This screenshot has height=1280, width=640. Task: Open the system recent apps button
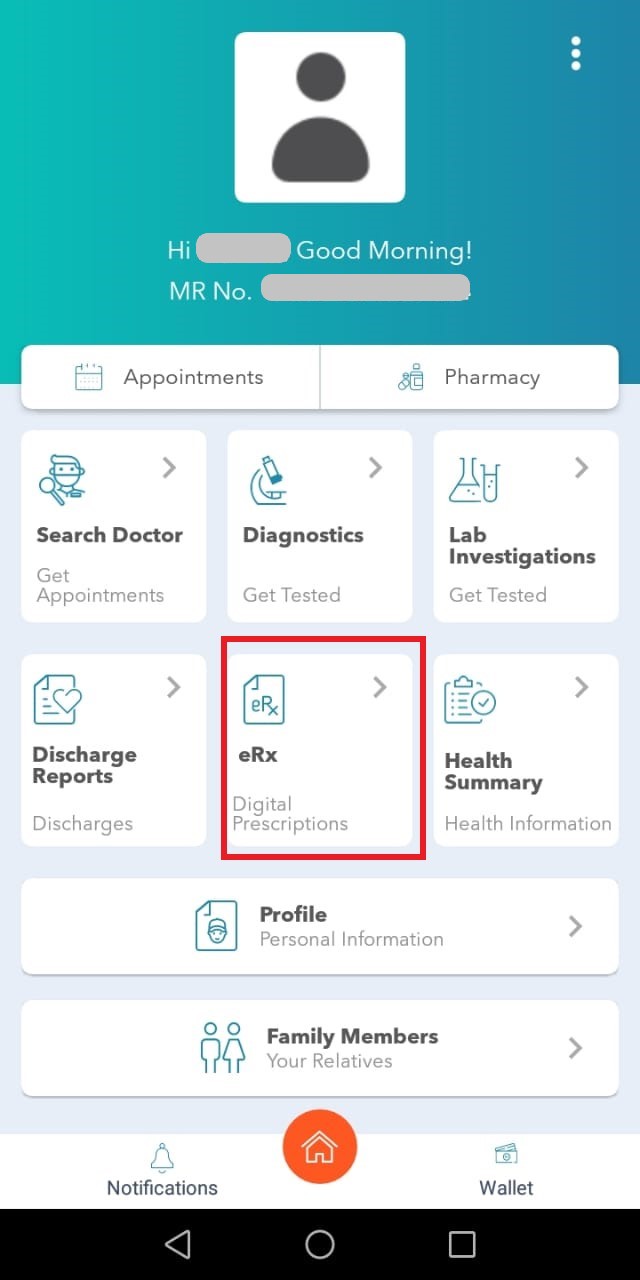(462, 1244)
